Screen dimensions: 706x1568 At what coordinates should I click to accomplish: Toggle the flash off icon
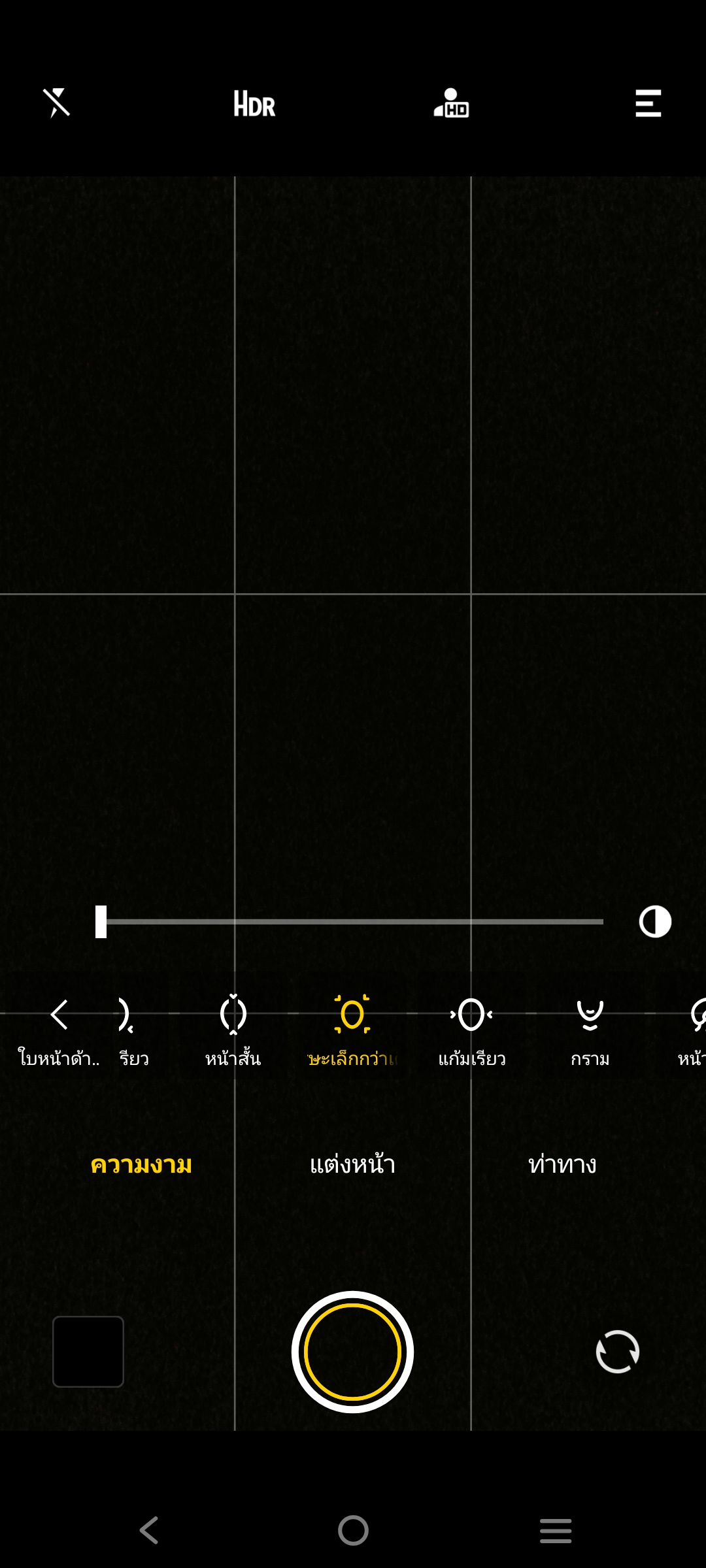pos(57,103)
